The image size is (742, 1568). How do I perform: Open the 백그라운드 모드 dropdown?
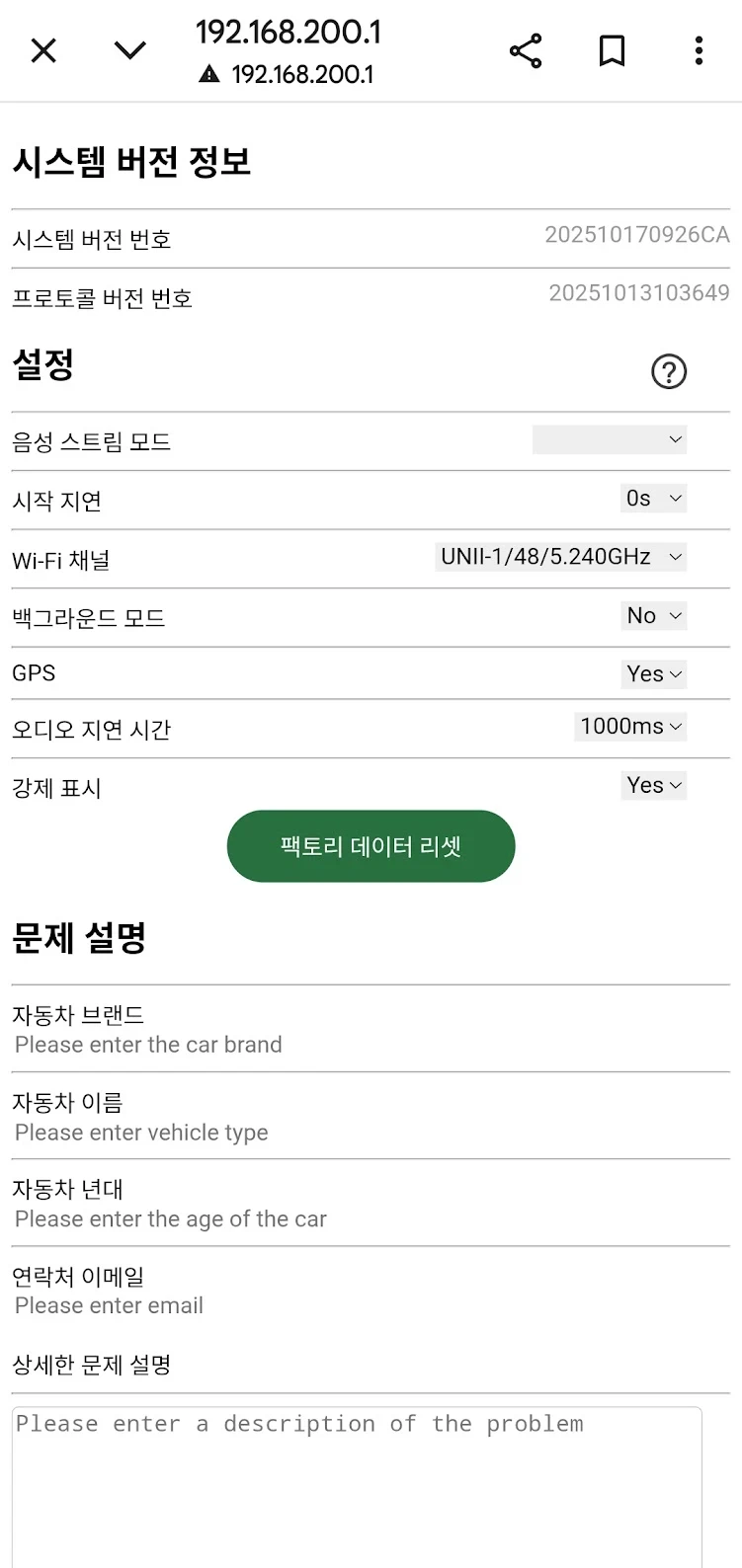[x=653, y=616]
